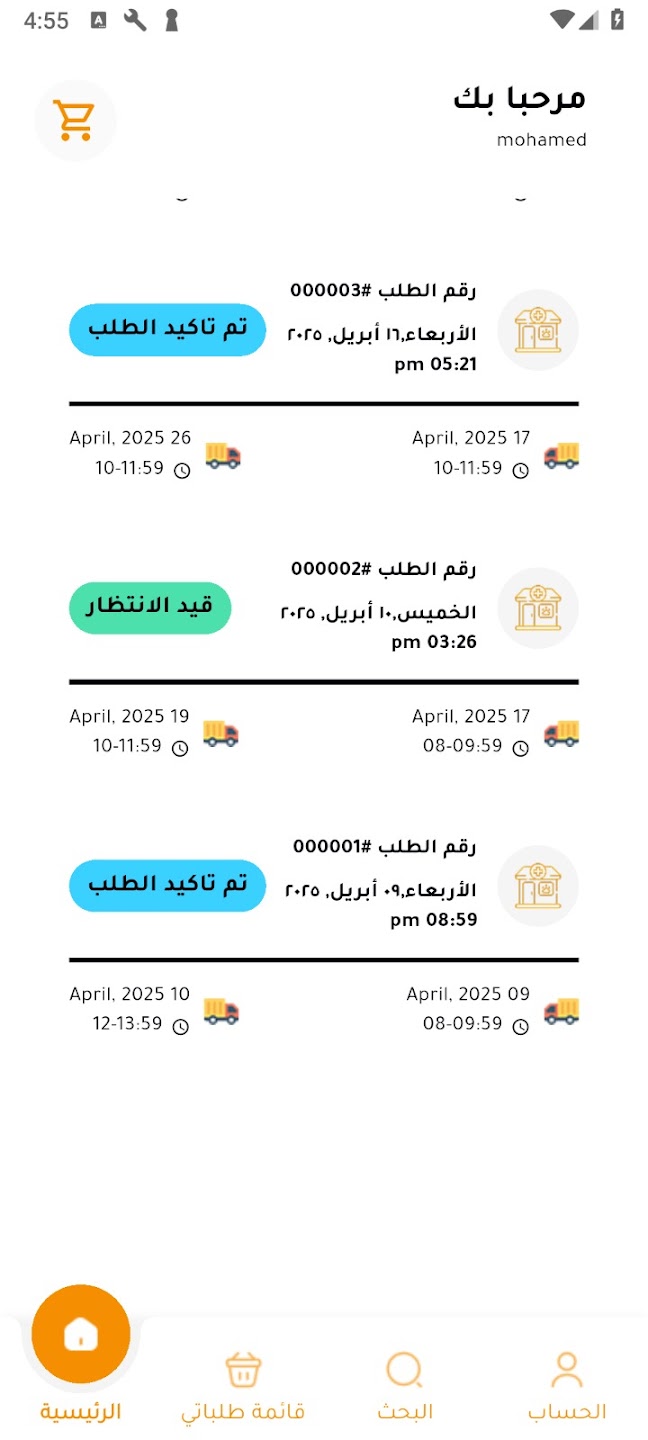Switch to the البحث search tab
The height and width of the screenshot is (1440, 648).
point(405,1385)
